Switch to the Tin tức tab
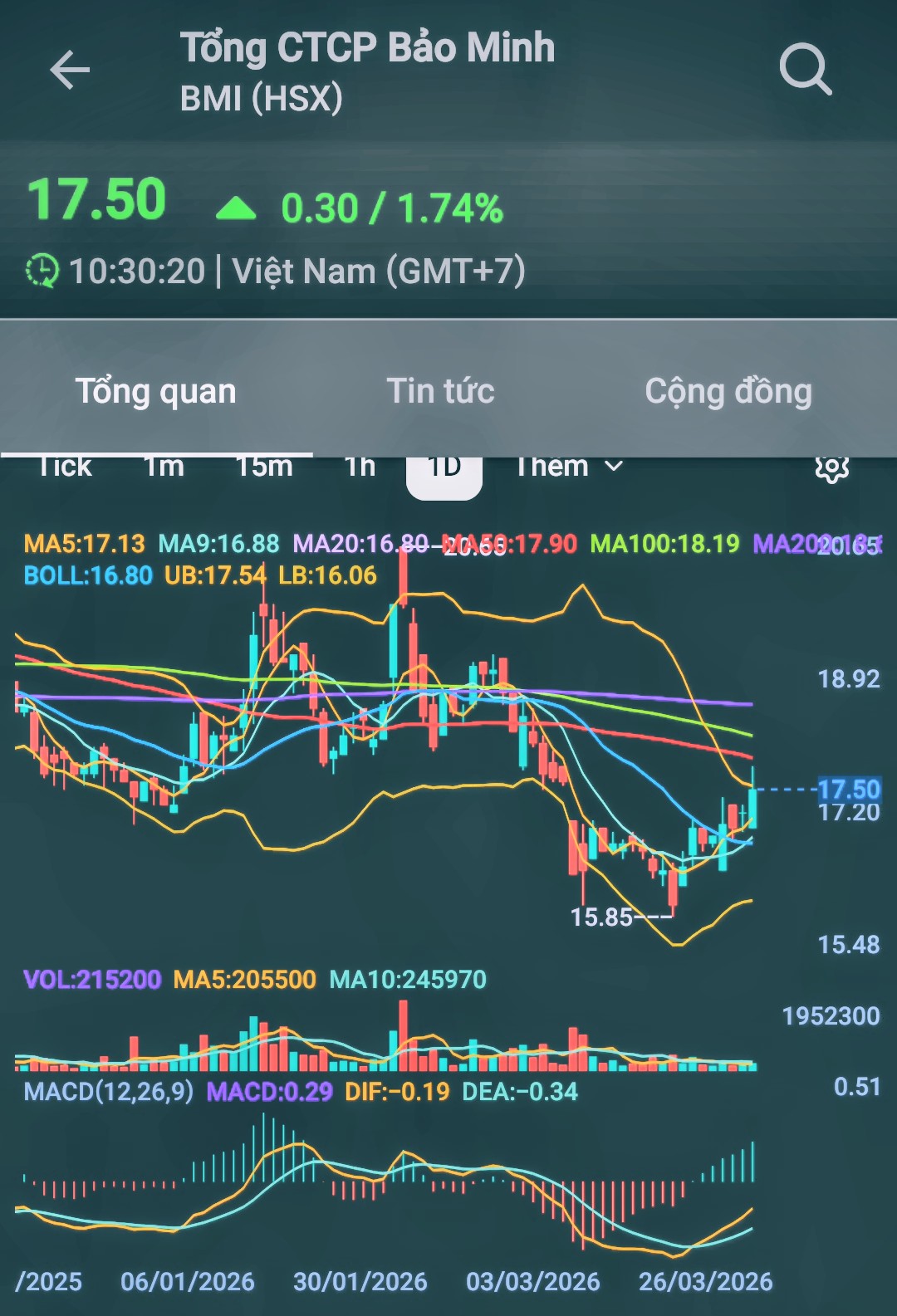This screenshot has width=897, height=1316. coord(440,391)
